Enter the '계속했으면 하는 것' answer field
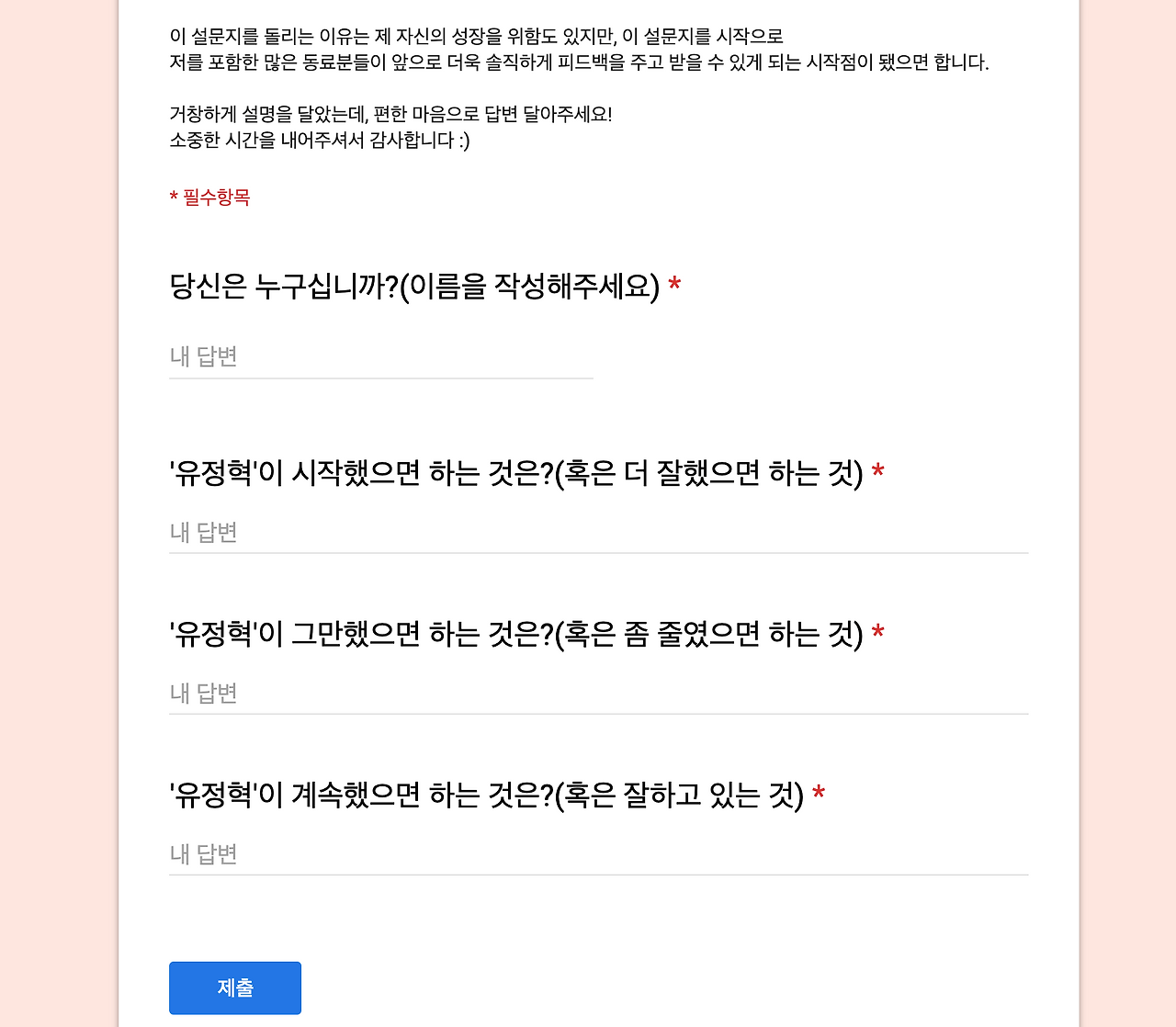Viewport: 1176px width, 1027px height. coord(599,854)
